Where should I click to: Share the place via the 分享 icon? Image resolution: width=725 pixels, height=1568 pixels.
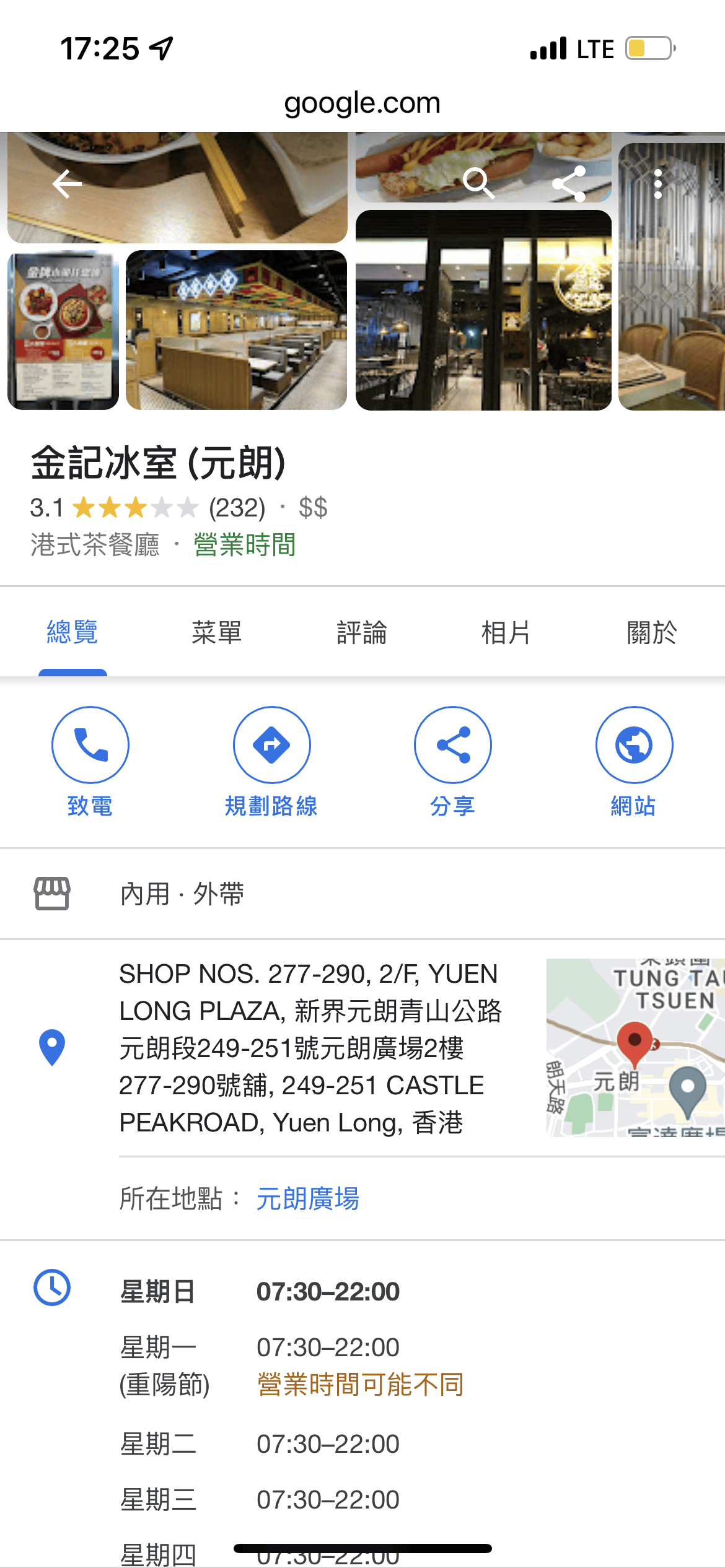click(453, 745)
